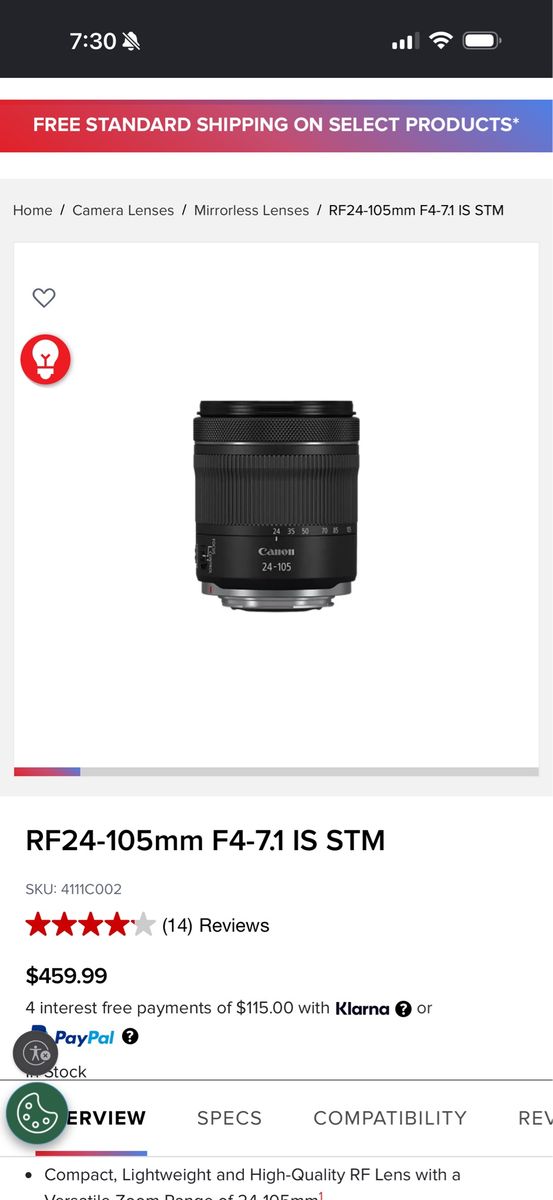553x1200 pixels.
Task: Open cookie preferences button
Action: click(37, 1114)
